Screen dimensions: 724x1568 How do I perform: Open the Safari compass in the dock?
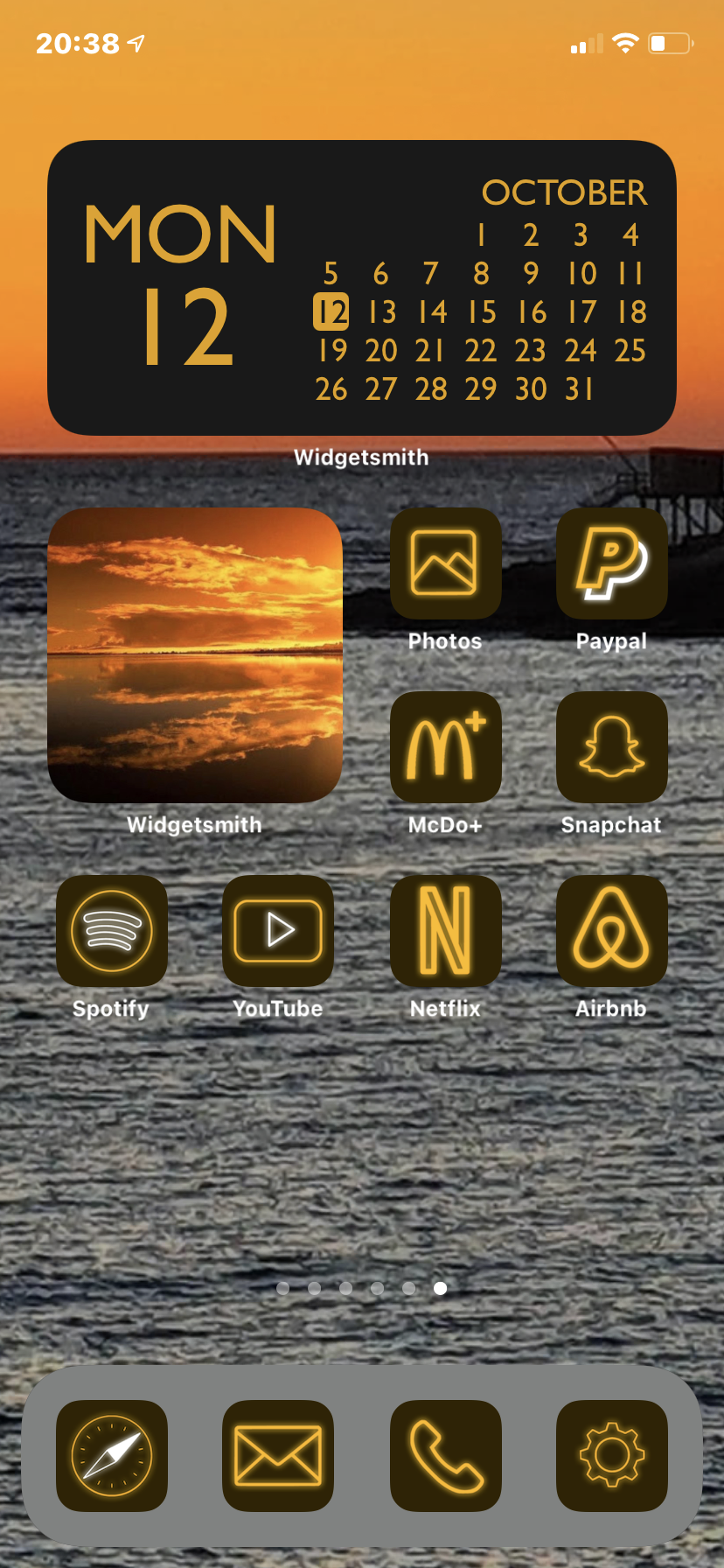[x=112, y=1456]
